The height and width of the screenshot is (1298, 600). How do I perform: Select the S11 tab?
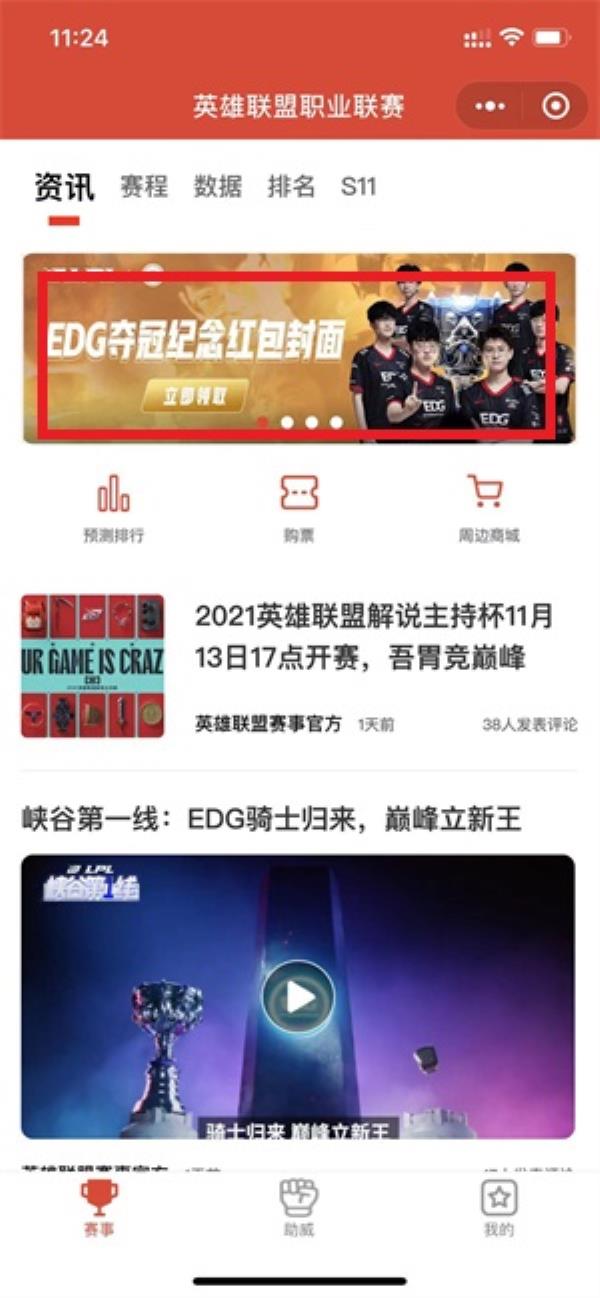click(358, 186)
